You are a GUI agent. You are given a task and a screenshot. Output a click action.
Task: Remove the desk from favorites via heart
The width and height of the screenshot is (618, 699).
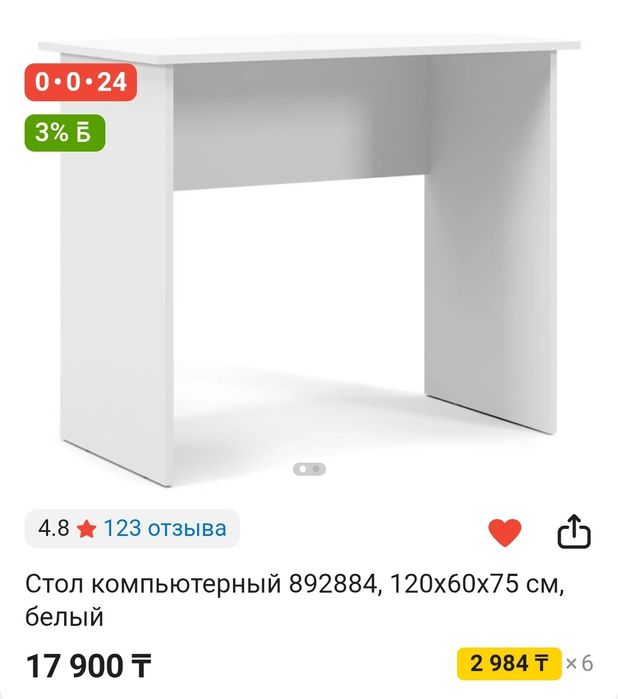505,533
